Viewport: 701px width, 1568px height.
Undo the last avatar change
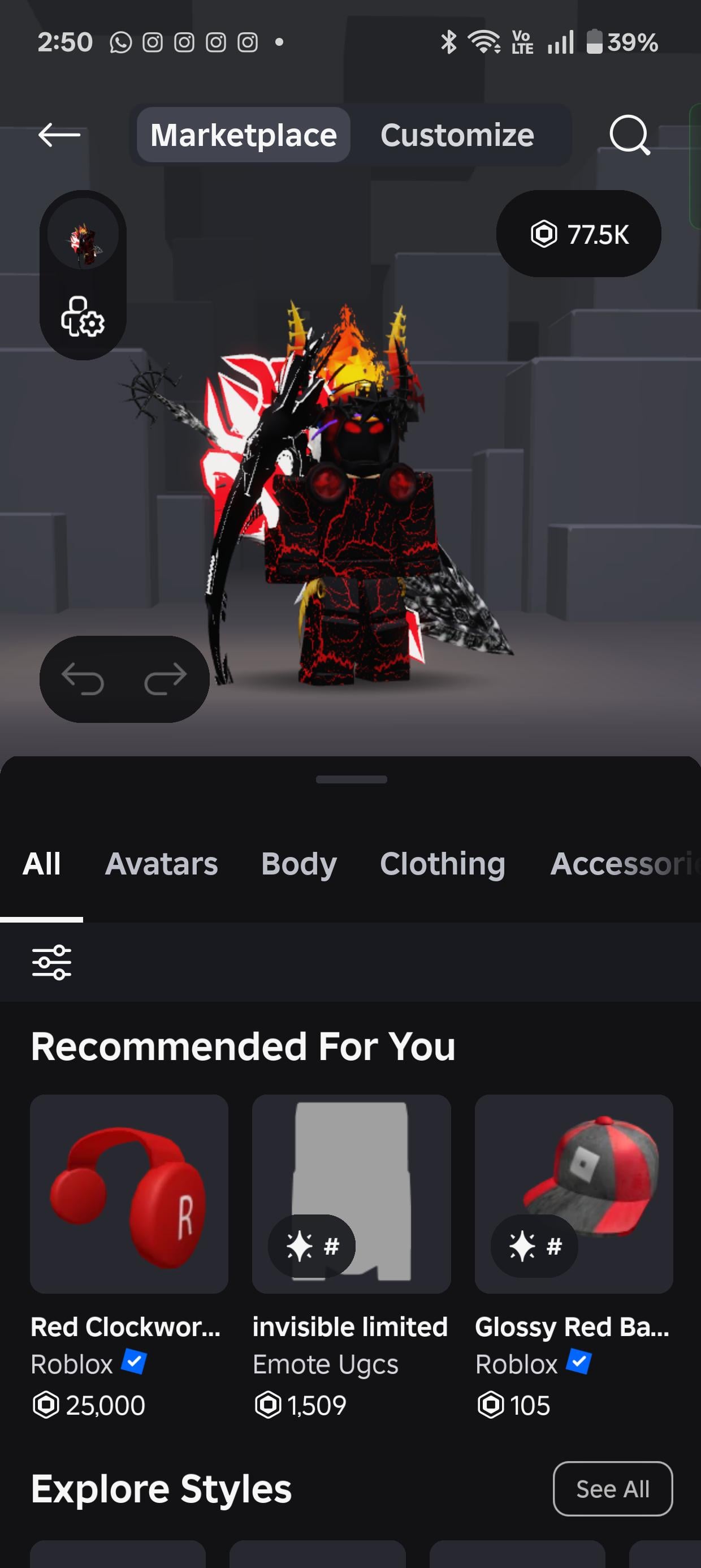coord(83,679)
